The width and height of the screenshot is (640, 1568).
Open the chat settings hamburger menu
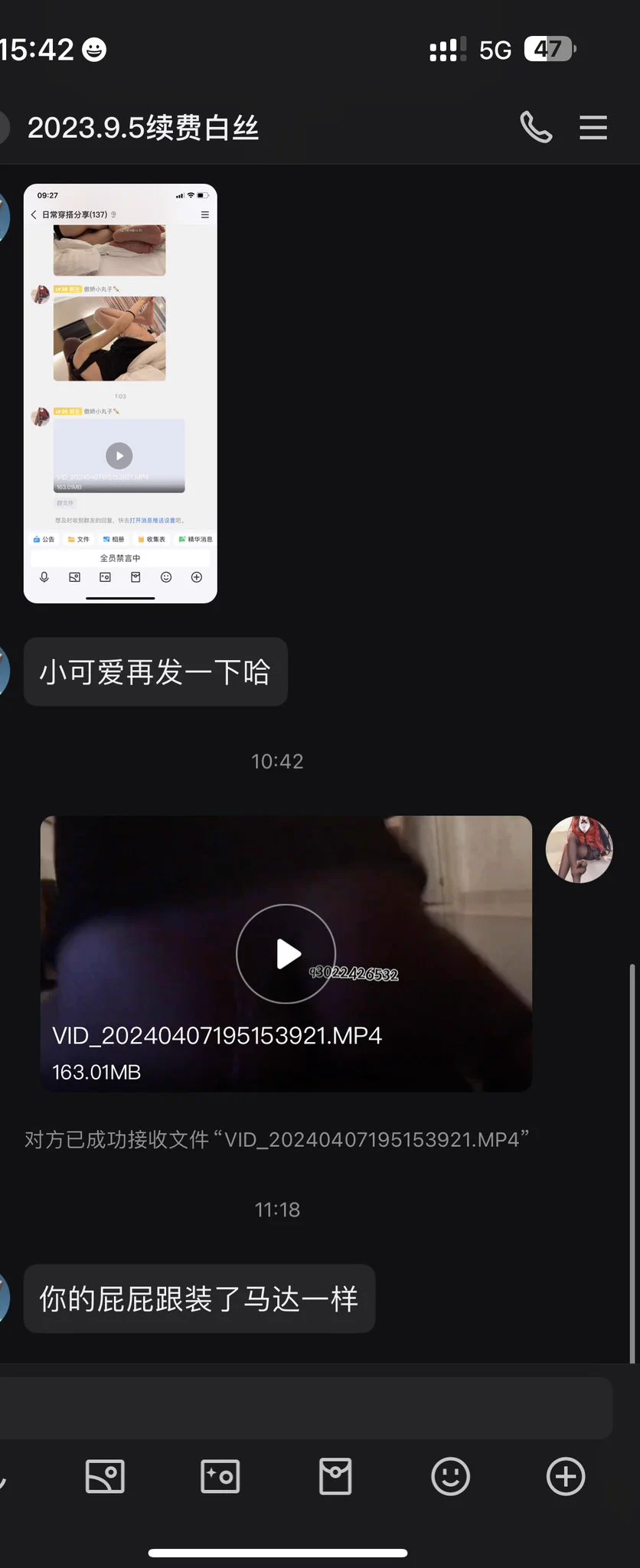pos(593,127)
